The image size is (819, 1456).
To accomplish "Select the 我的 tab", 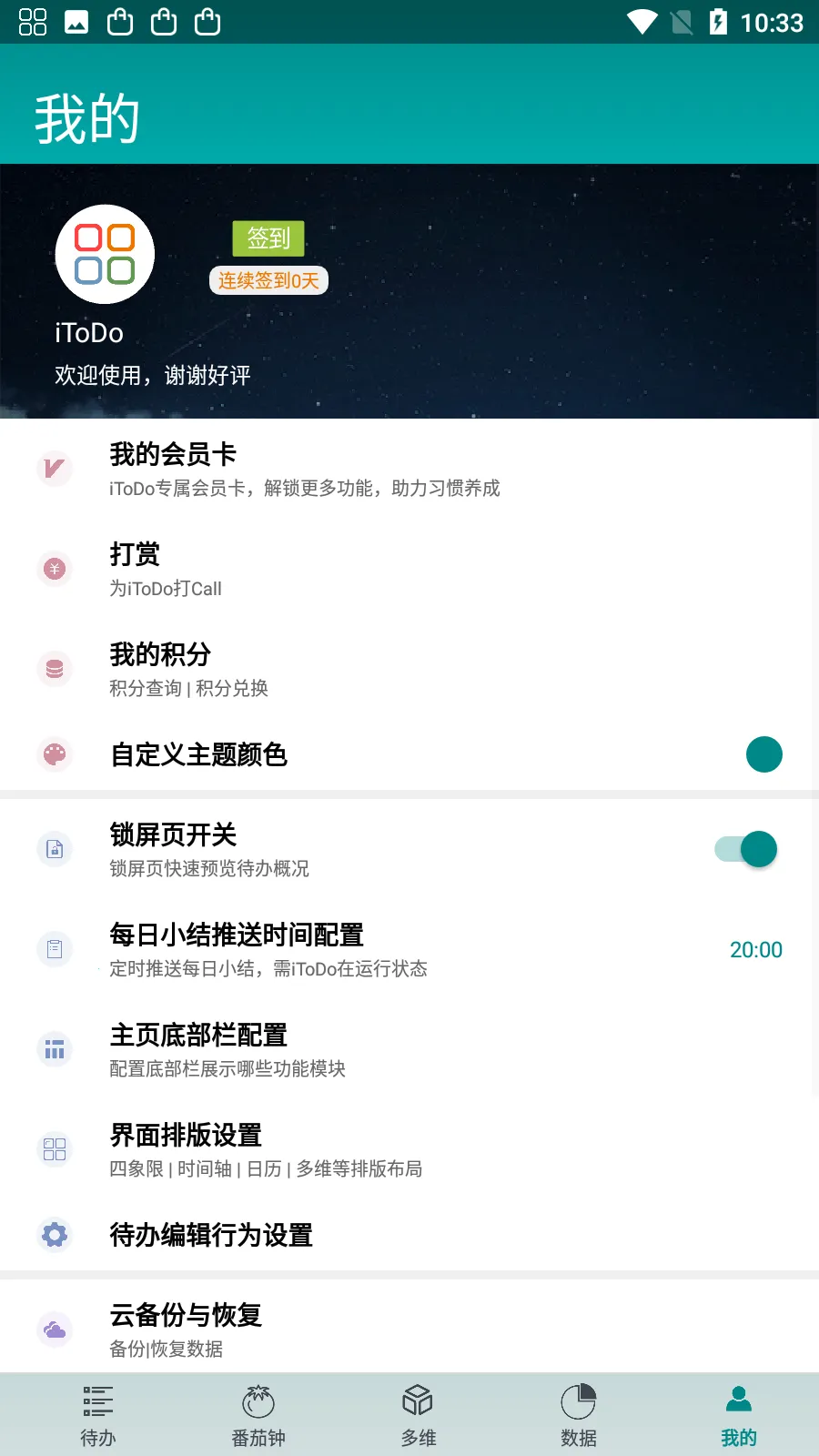I will pos(739,1416).
